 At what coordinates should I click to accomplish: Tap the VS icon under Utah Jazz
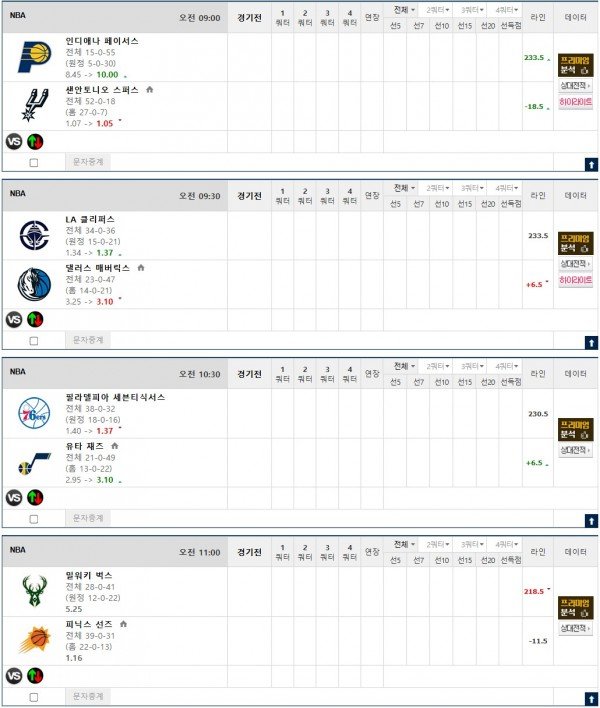pyautogui.click(x=13, y=497)
